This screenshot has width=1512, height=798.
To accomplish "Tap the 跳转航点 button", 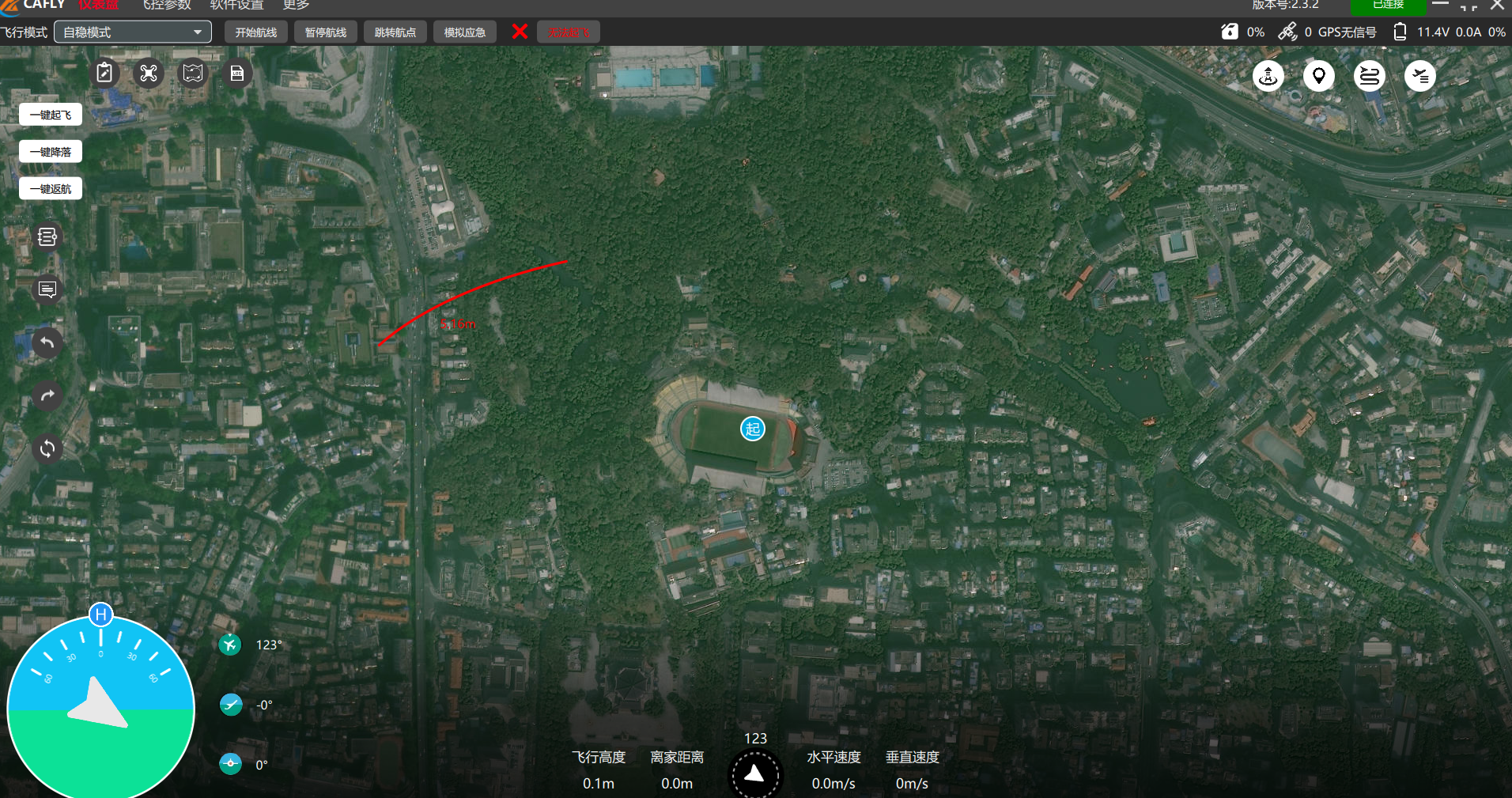I will pos(395,32).
